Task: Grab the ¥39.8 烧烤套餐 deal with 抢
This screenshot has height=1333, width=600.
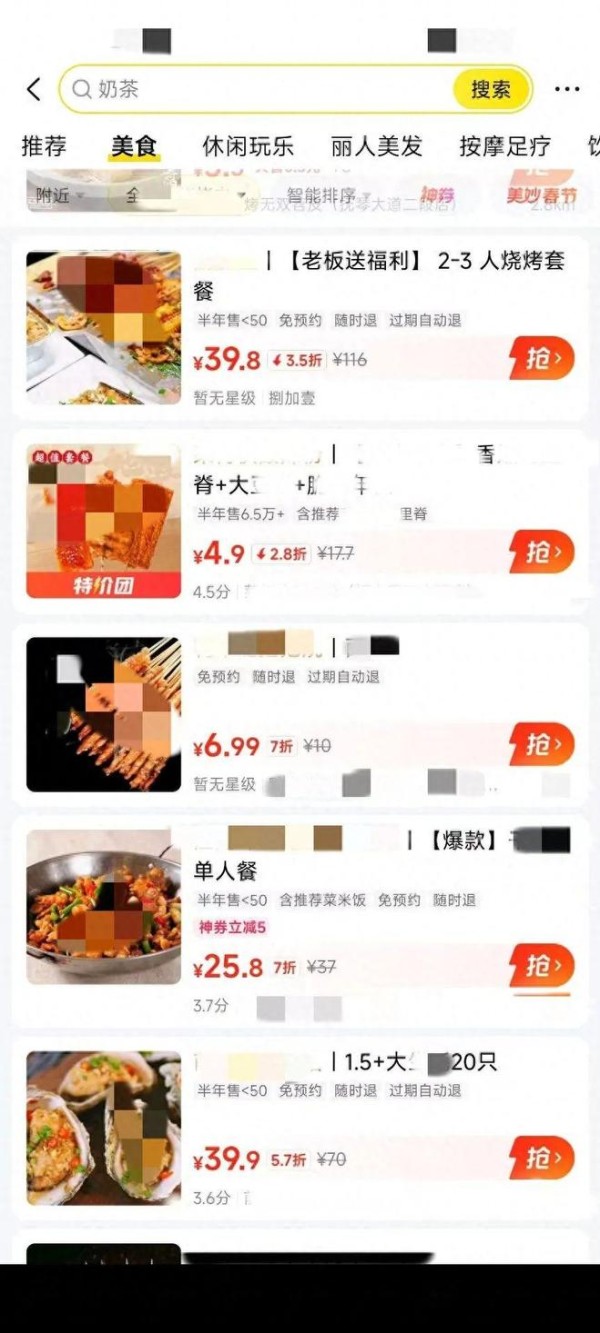Action: click(x=541, y=358)
